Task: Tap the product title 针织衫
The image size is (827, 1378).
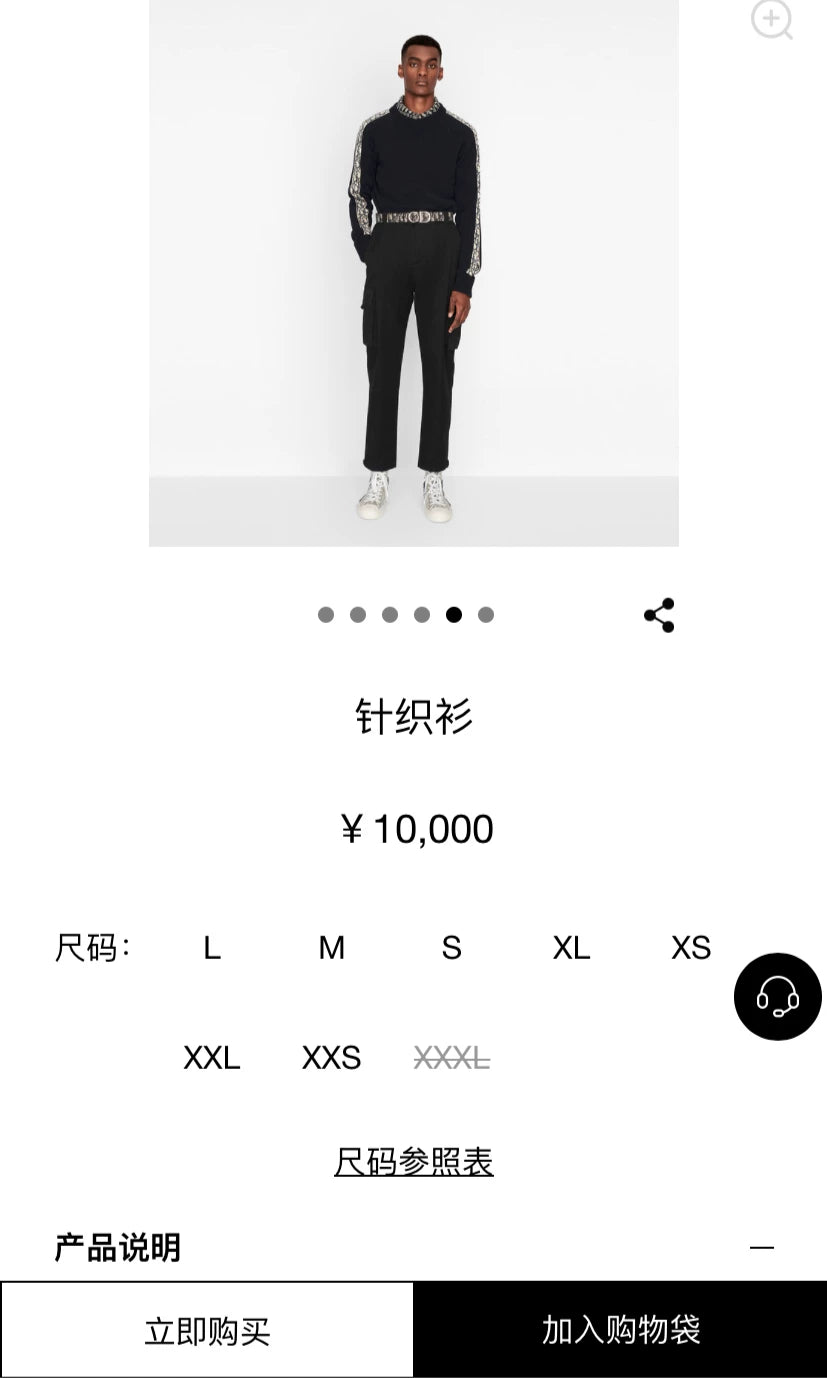Action: (413, 718)
